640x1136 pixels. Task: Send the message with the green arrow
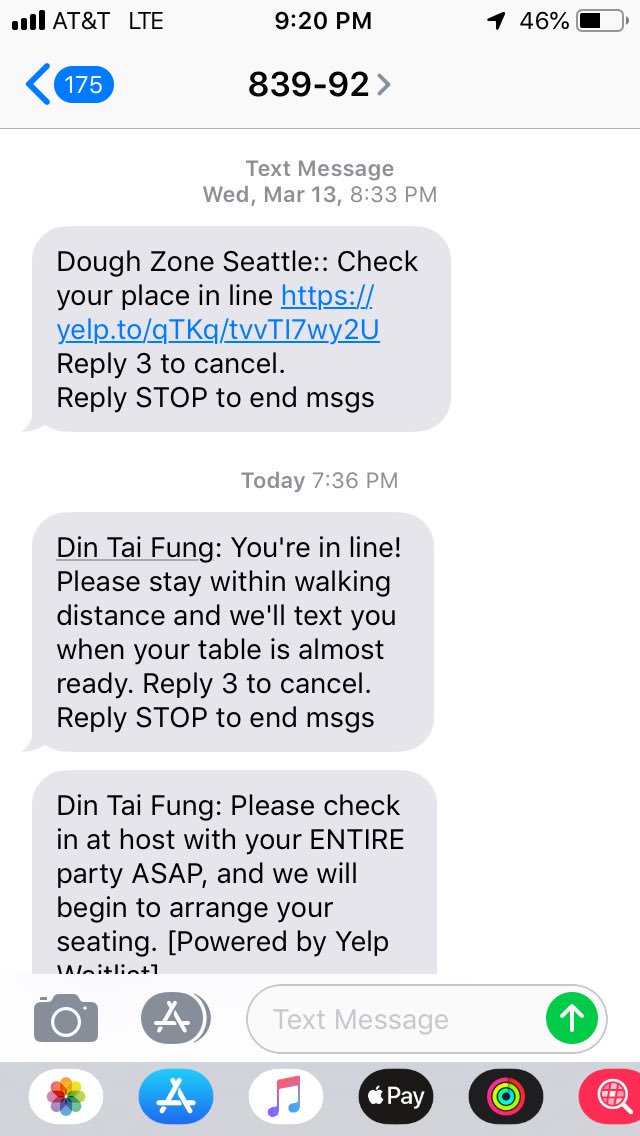(572, 1019)
